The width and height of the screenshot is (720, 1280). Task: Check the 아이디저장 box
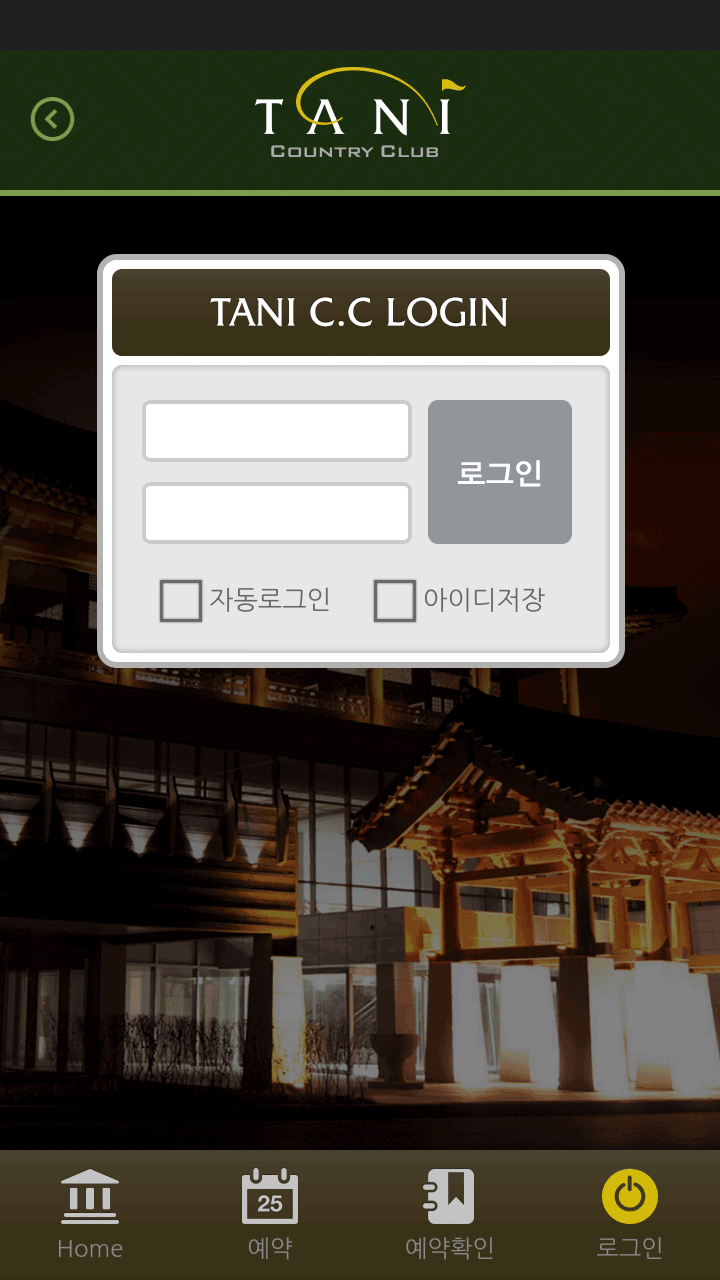pos(395,601)
